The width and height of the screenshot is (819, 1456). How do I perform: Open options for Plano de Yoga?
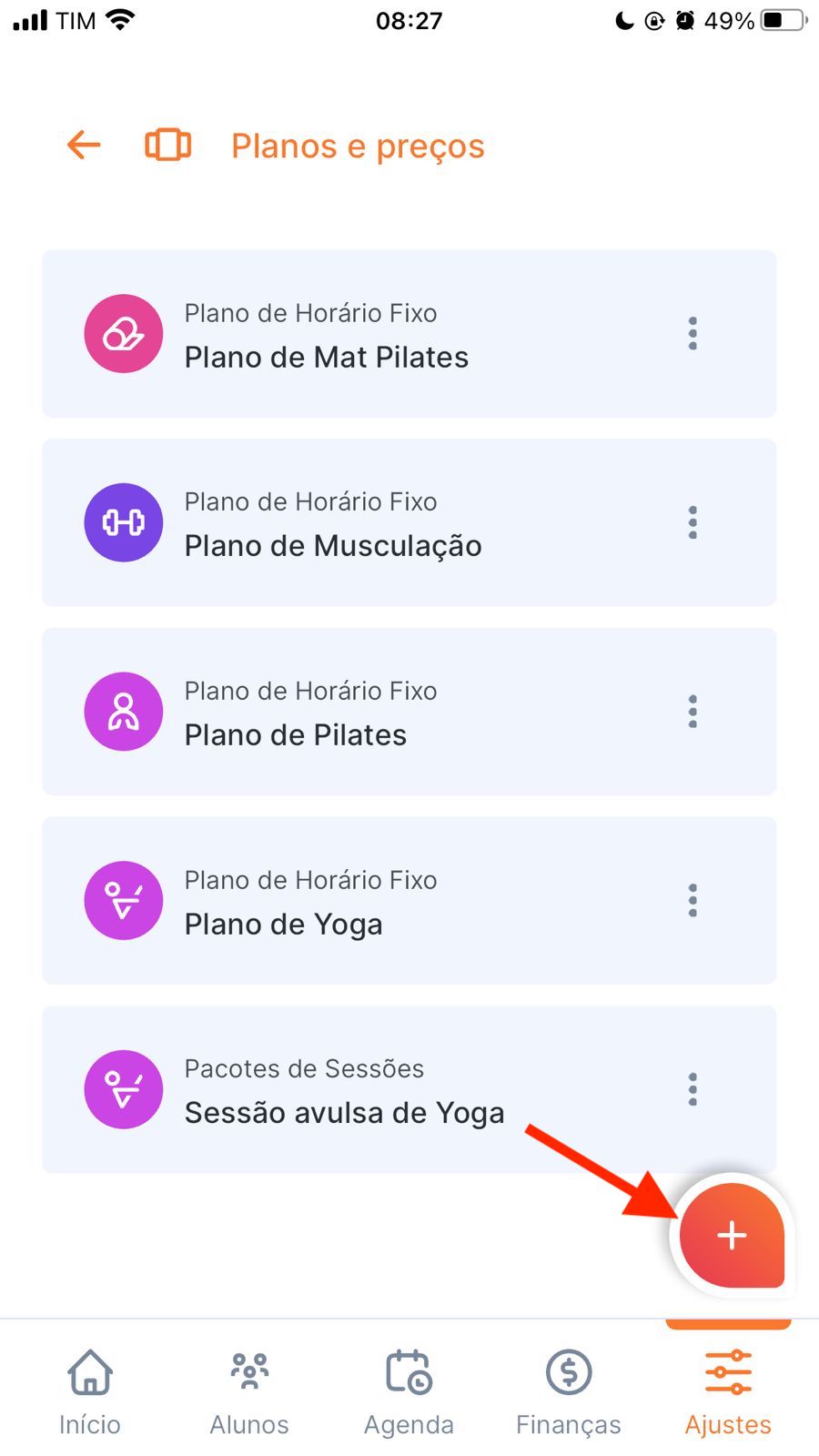pyautogui.click(x=693, y=900)
